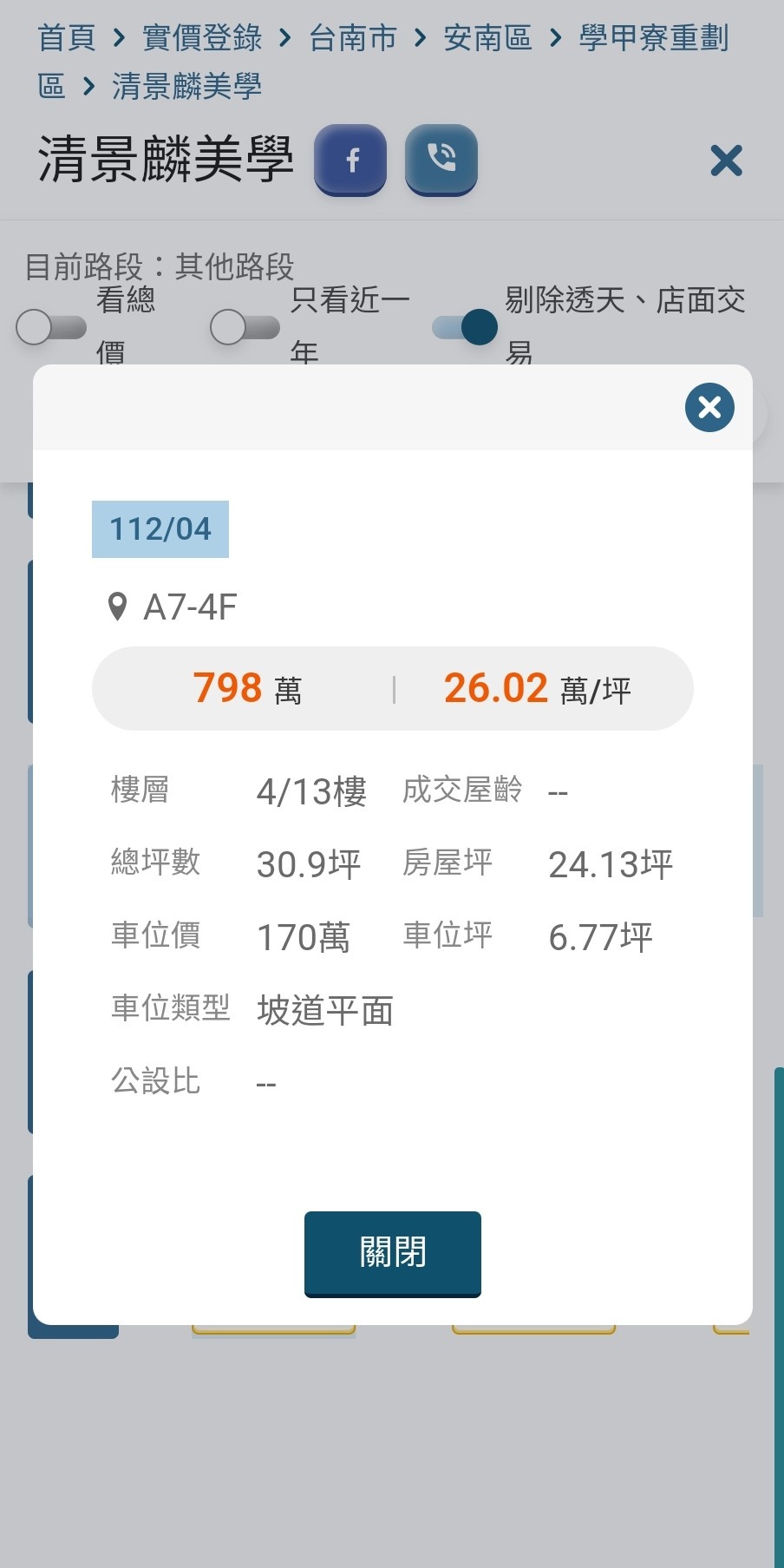The width and height of the screenshot is (784, 1568).
Task: Tap the 關閉 button
Action: pos(392,1252)
